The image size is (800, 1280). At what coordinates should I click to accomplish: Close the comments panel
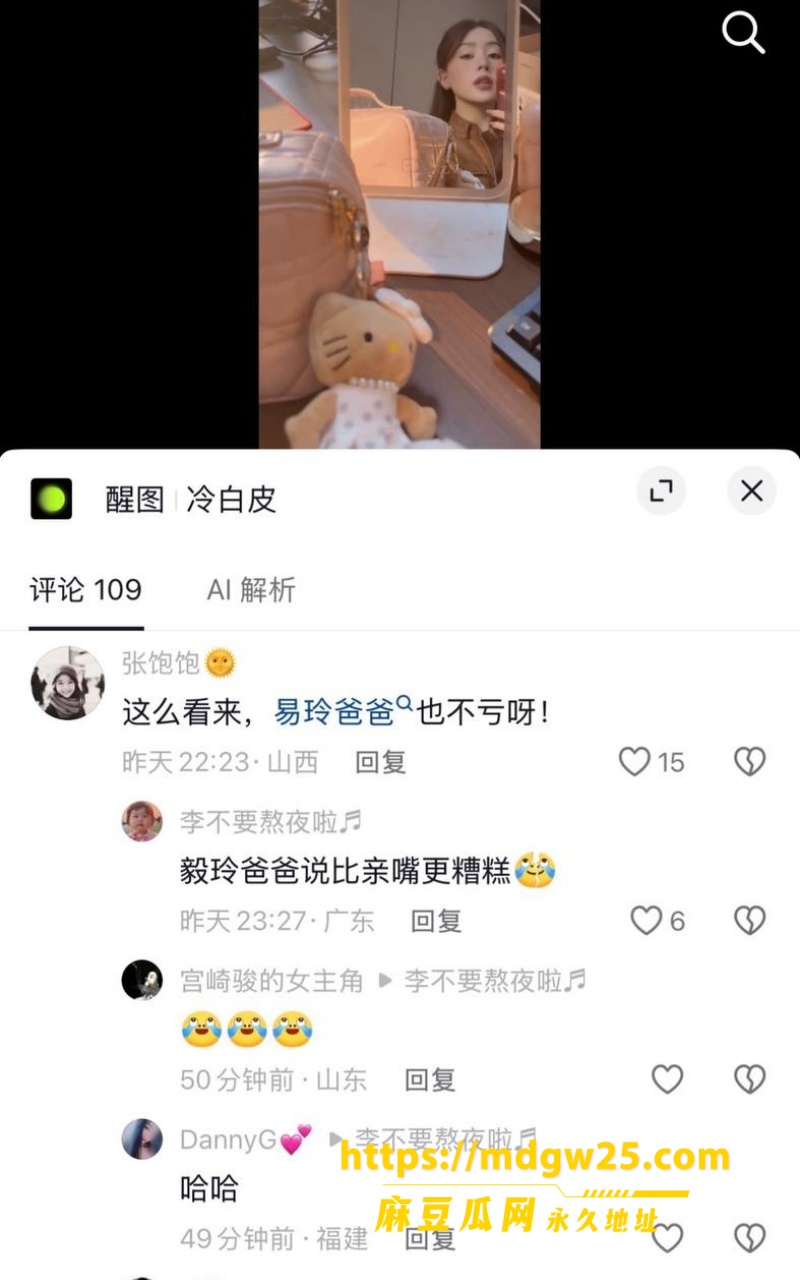click(x=752, y=491)
